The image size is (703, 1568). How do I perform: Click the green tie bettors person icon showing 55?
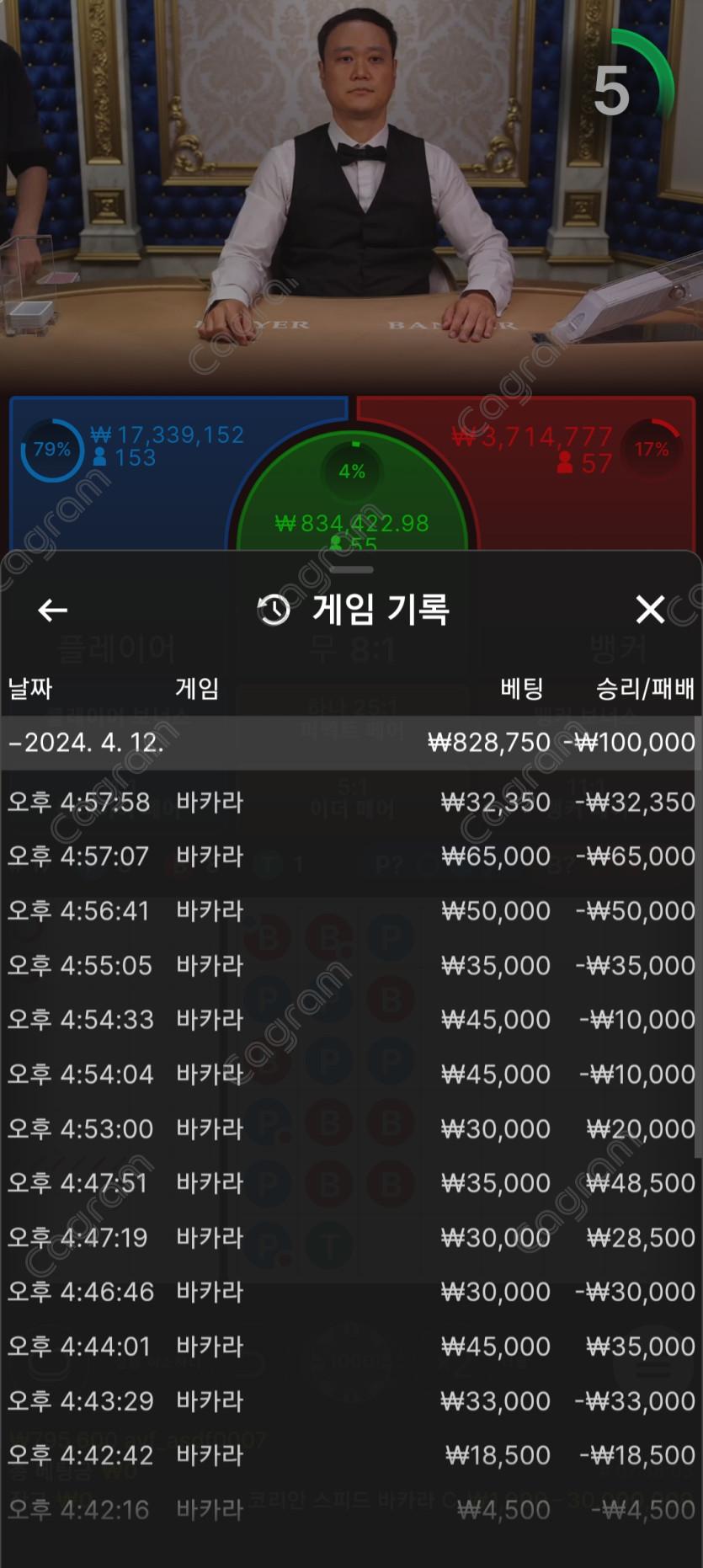[337, 543]
